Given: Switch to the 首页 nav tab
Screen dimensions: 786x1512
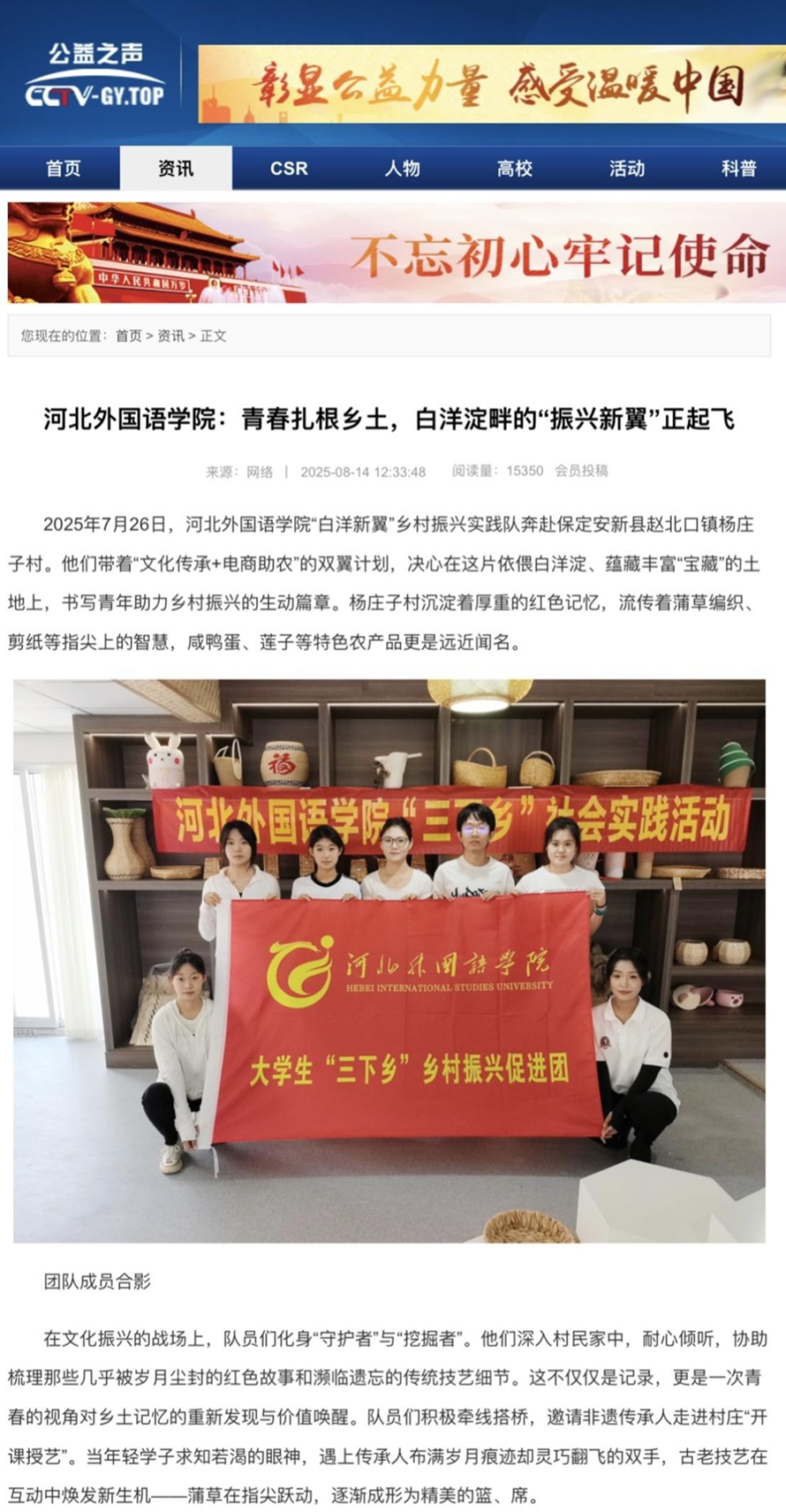Looking at the screenshot, I should 63,168.
